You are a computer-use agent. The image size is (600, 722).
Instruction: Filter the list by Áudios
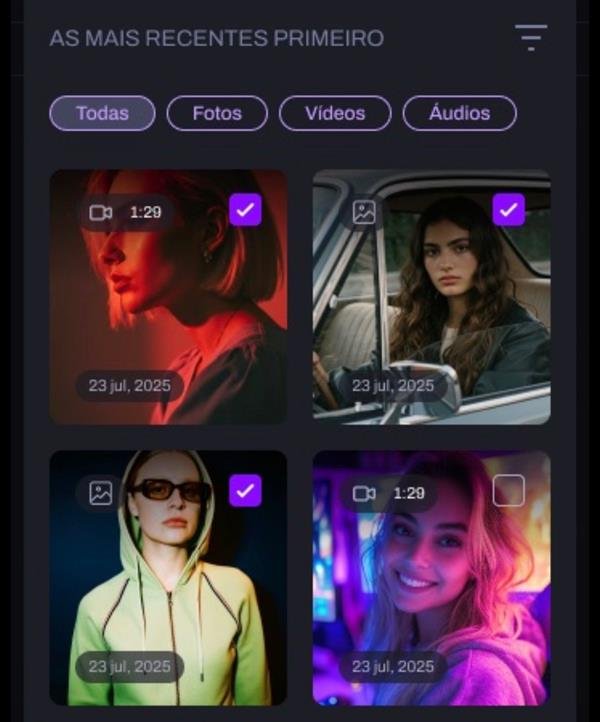pos(459,113)
